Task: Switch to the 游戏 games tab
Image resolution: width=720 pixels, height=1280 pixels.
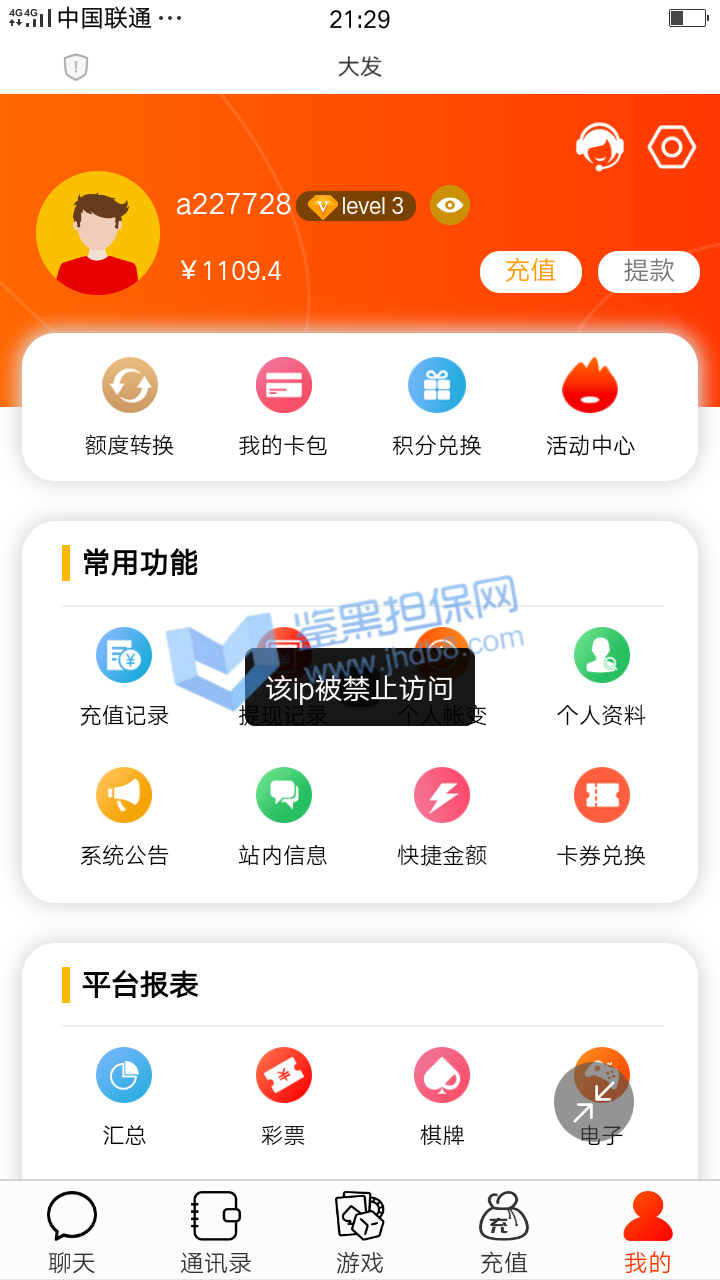Action: pos(360,1232)
